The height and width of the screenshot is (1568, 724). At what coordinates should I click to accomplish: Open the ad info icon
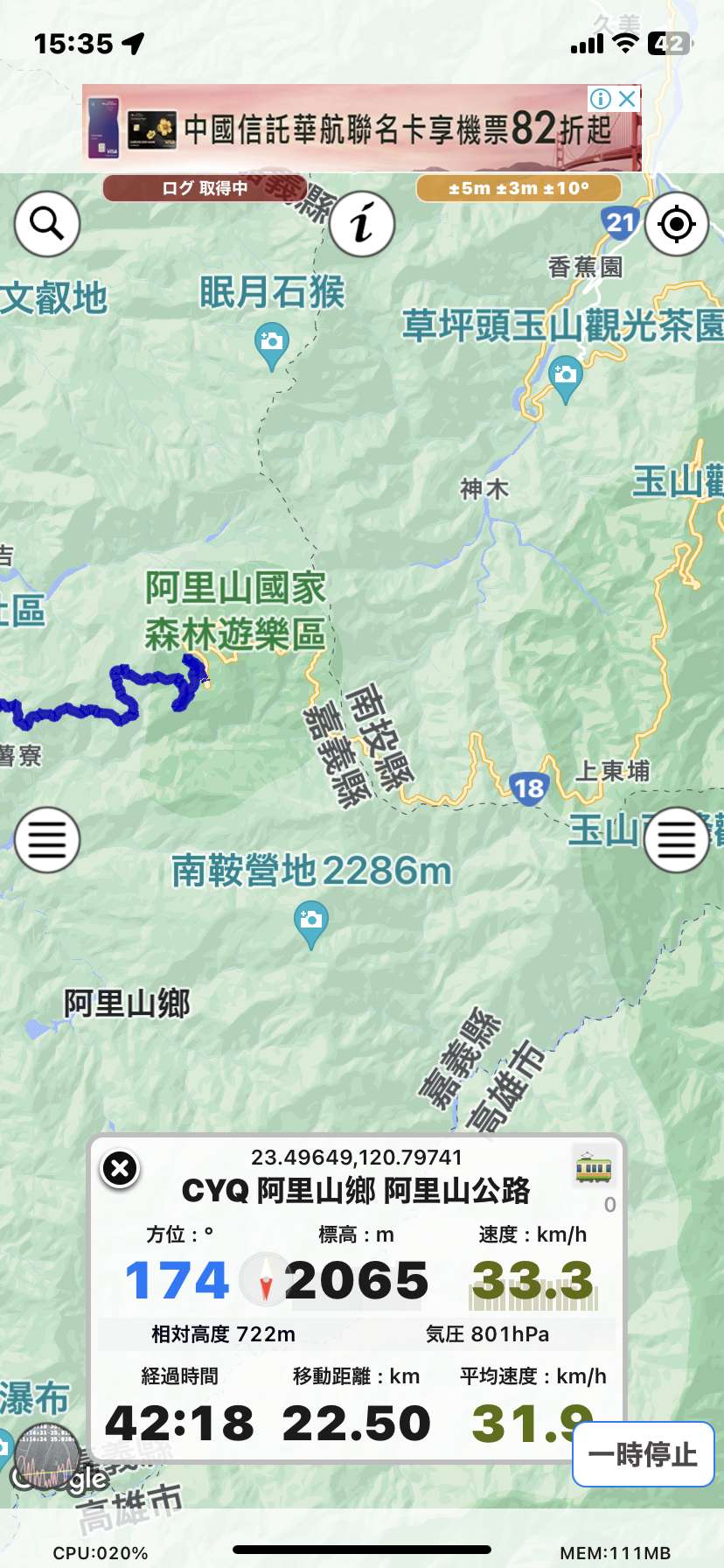click(600, 99)
